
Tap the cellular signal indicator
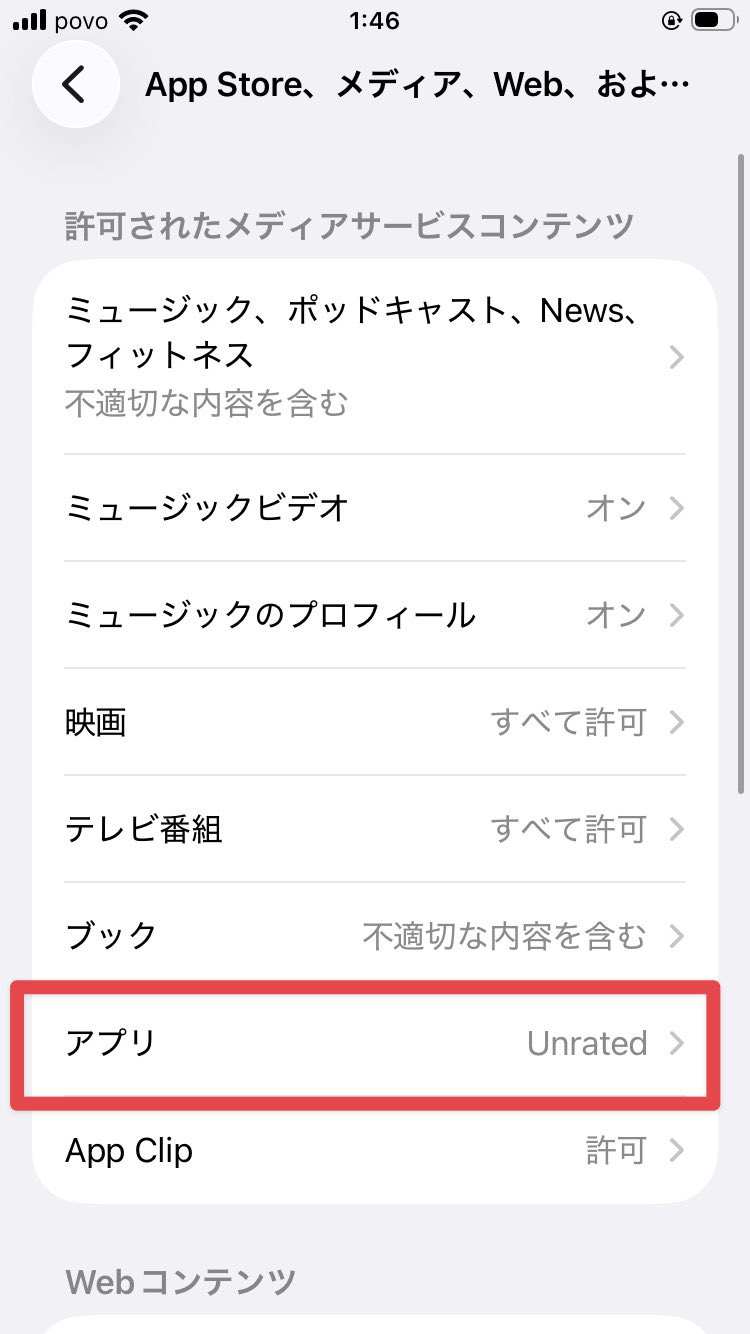[30, 18]
